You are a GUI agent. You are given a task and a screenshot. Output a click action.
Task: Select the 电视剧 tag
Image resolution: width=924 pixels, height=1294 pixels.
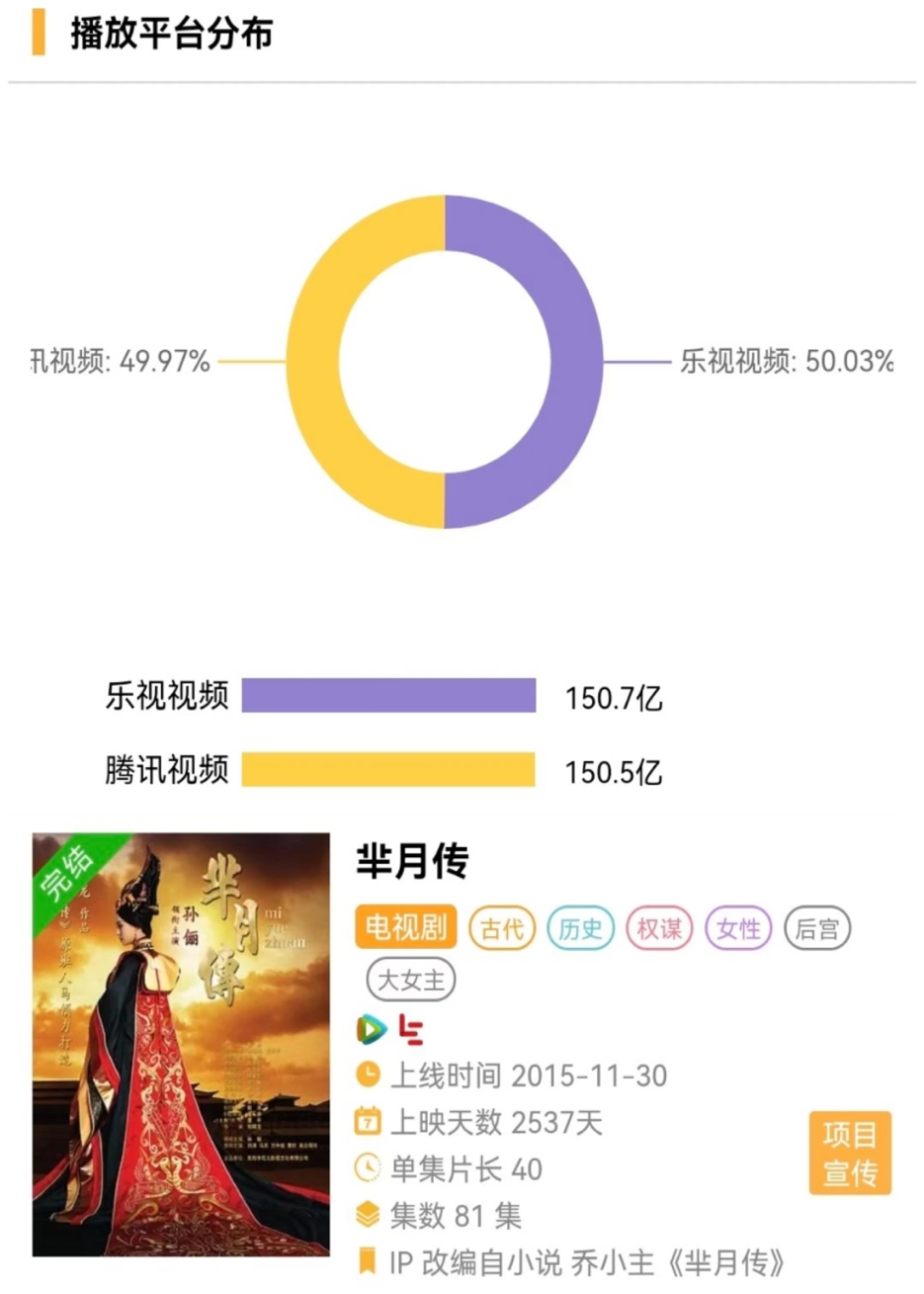tap(405, 928)
